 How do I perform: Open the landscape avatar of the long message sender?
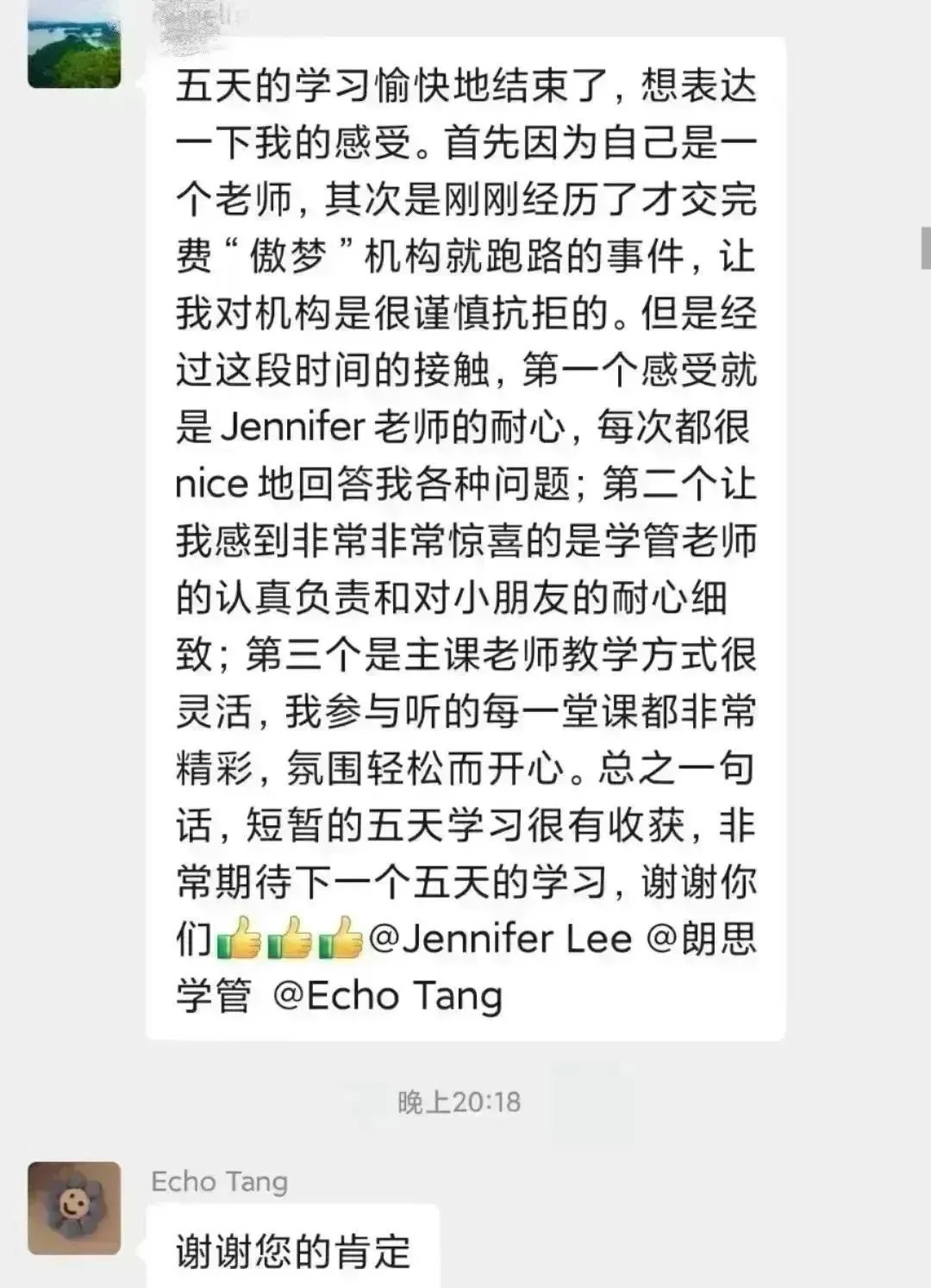pyautogui.click(x=74, y=47)
